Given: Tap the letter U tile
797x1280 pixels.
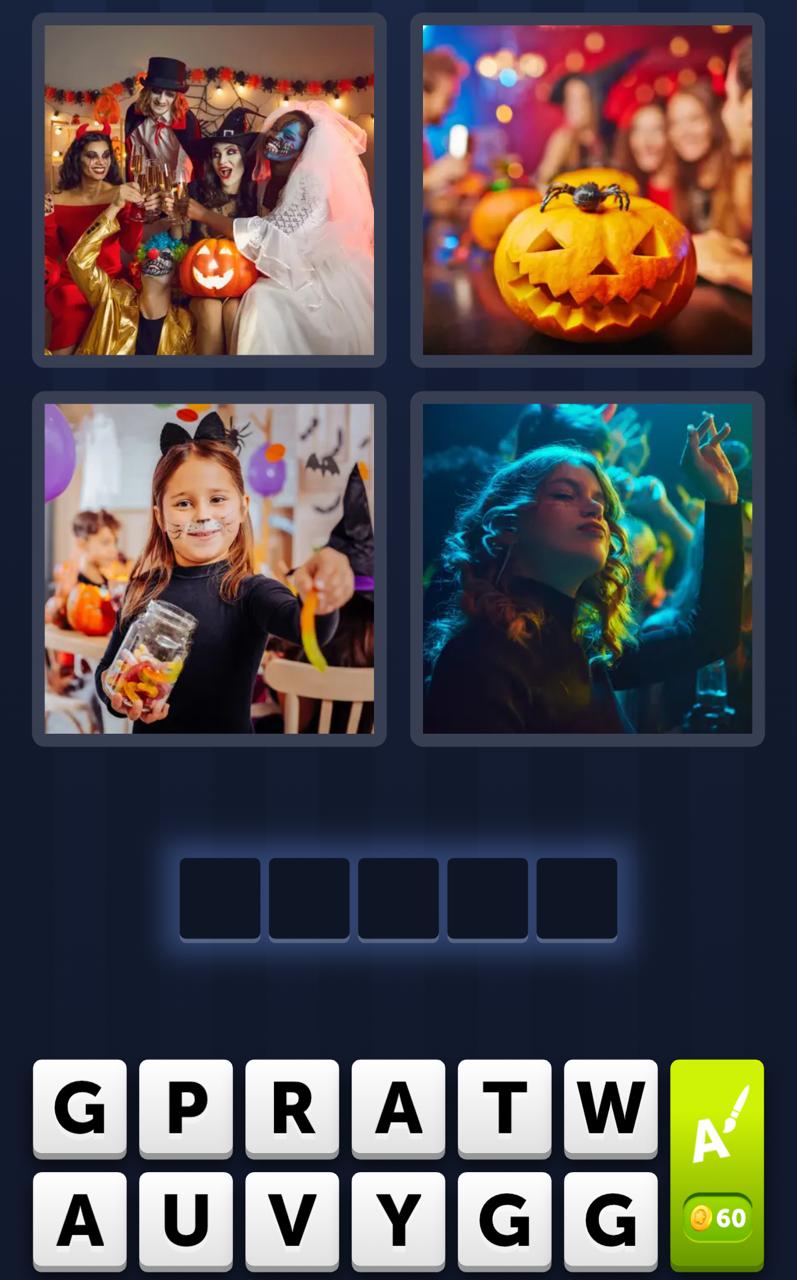Looking at the screenshot, I should click(186, 1220).
